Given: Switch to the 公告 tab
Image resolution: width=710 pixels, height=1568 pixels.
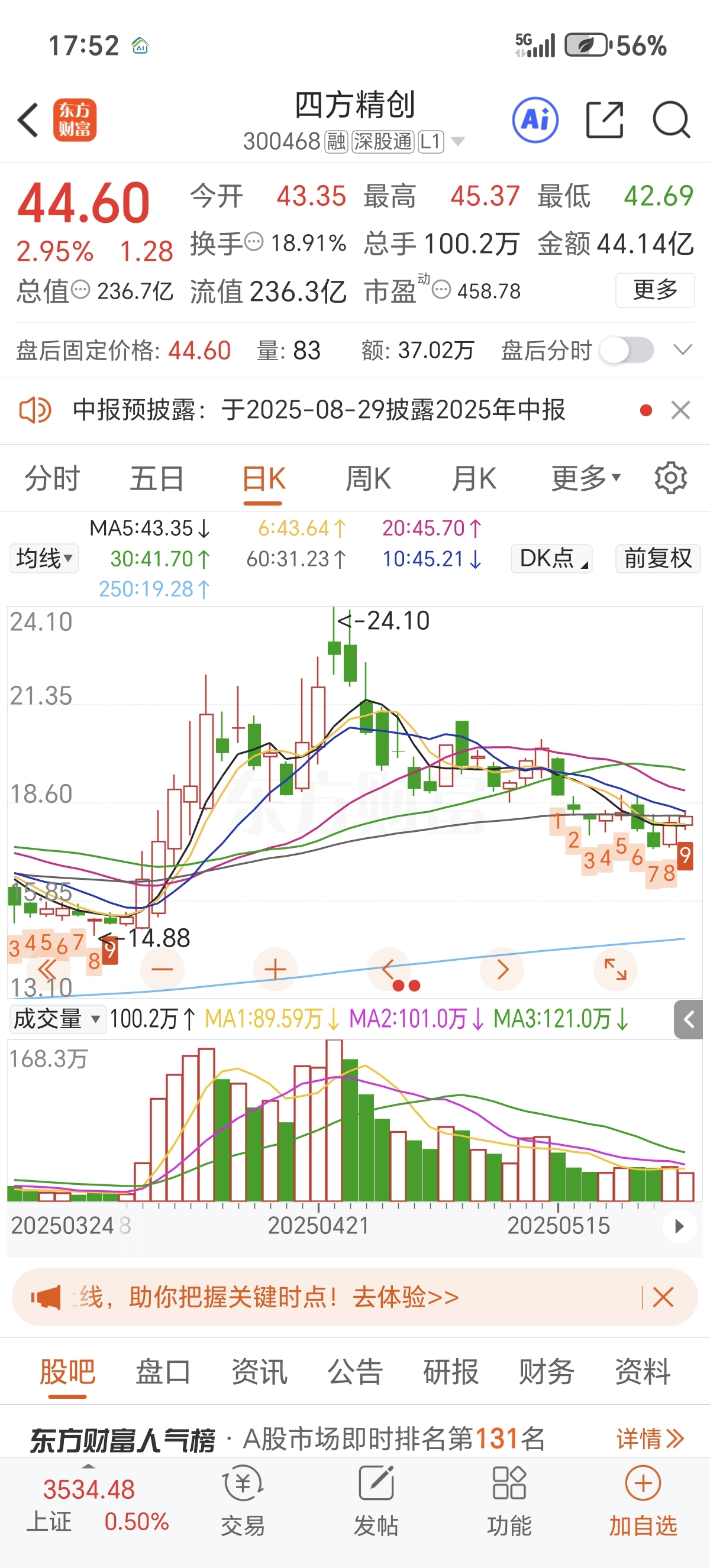Looking at the screenshot, I should pyautogui.click(x=355, y=1372).
